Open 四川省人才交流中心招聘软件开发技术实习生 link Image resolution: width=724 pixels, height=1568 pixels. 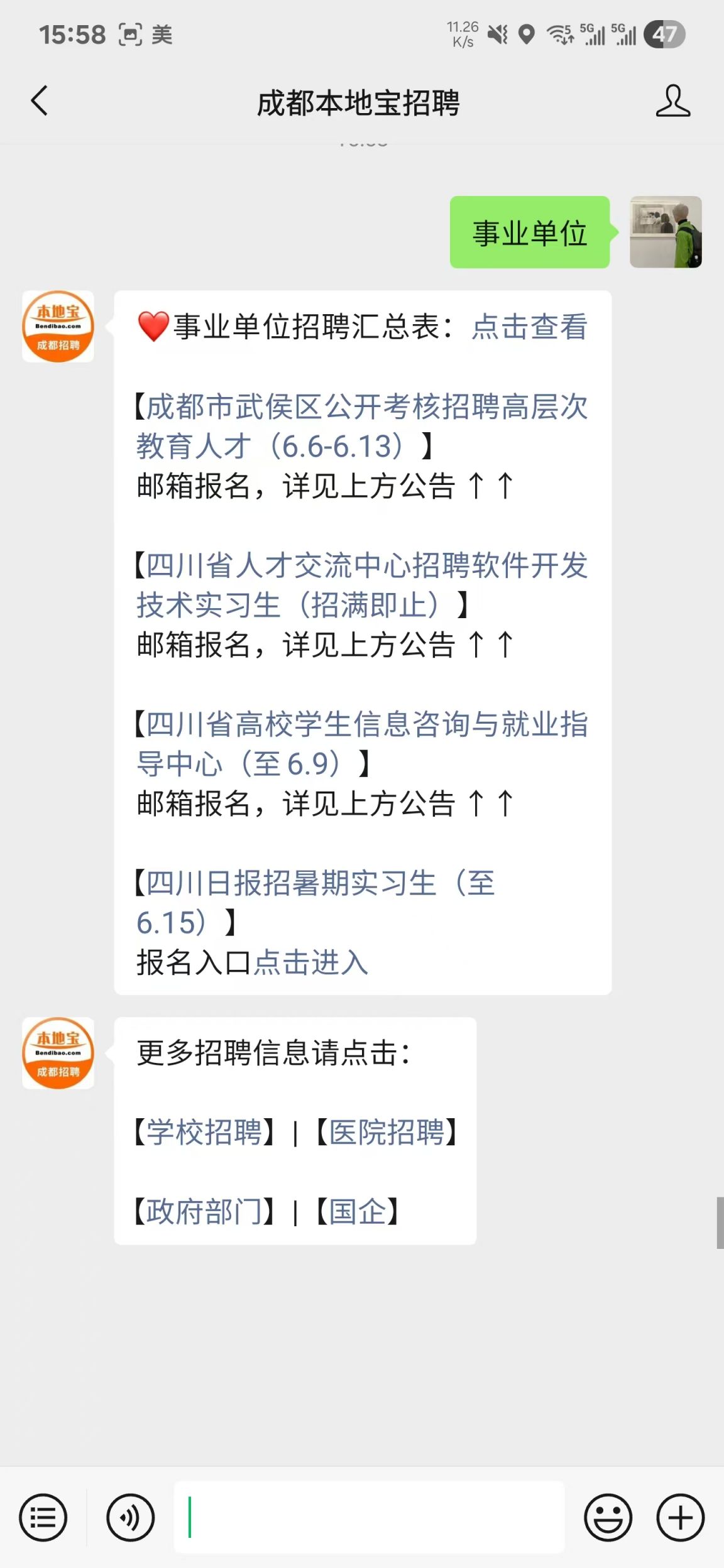click(x=361, y=585)
